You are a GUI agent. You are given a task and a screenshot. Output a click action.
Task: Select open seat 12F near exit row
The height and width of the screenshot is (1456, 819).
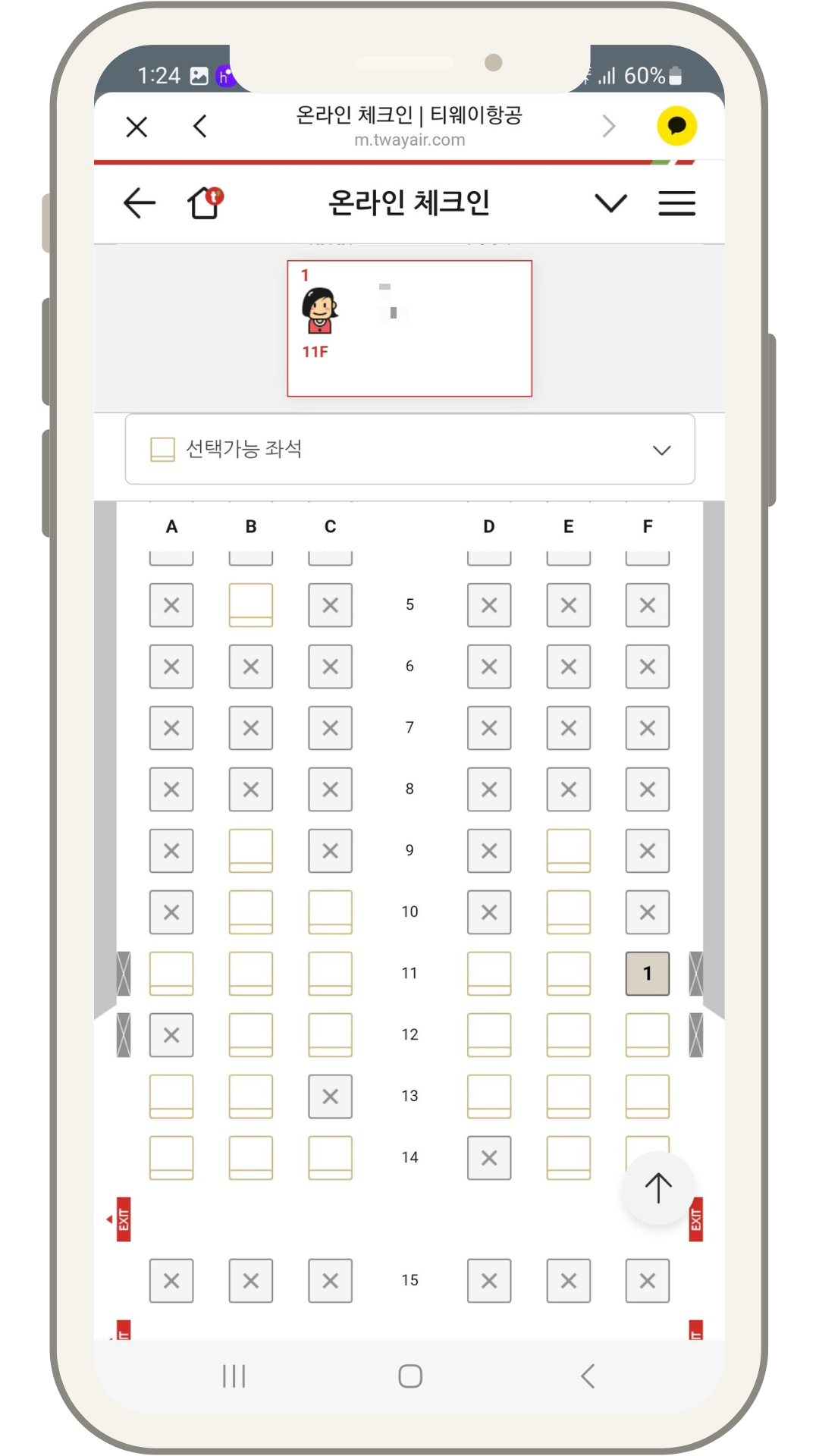(647, 1034)
